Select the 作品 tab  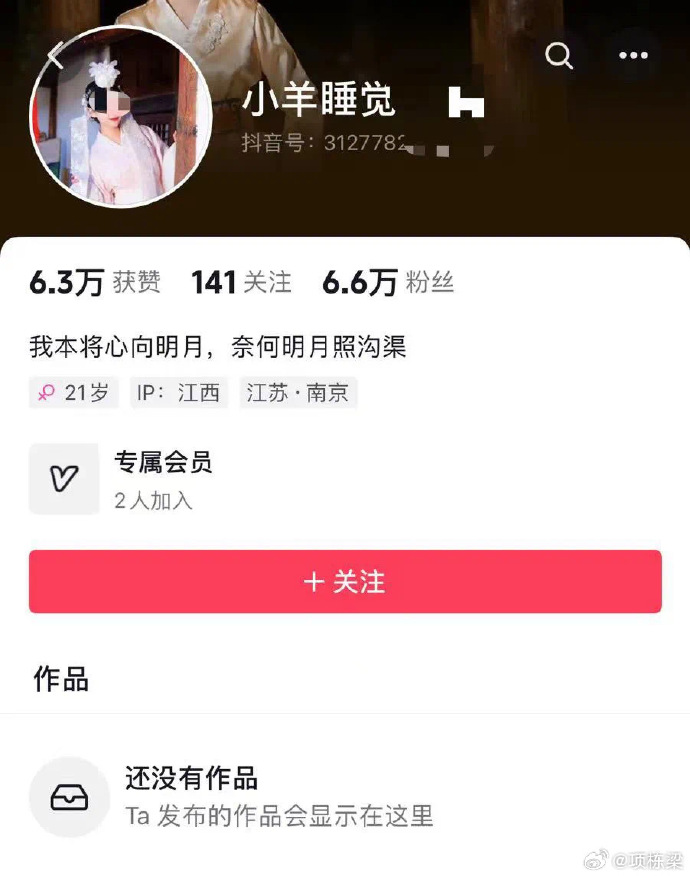point(61,679)
